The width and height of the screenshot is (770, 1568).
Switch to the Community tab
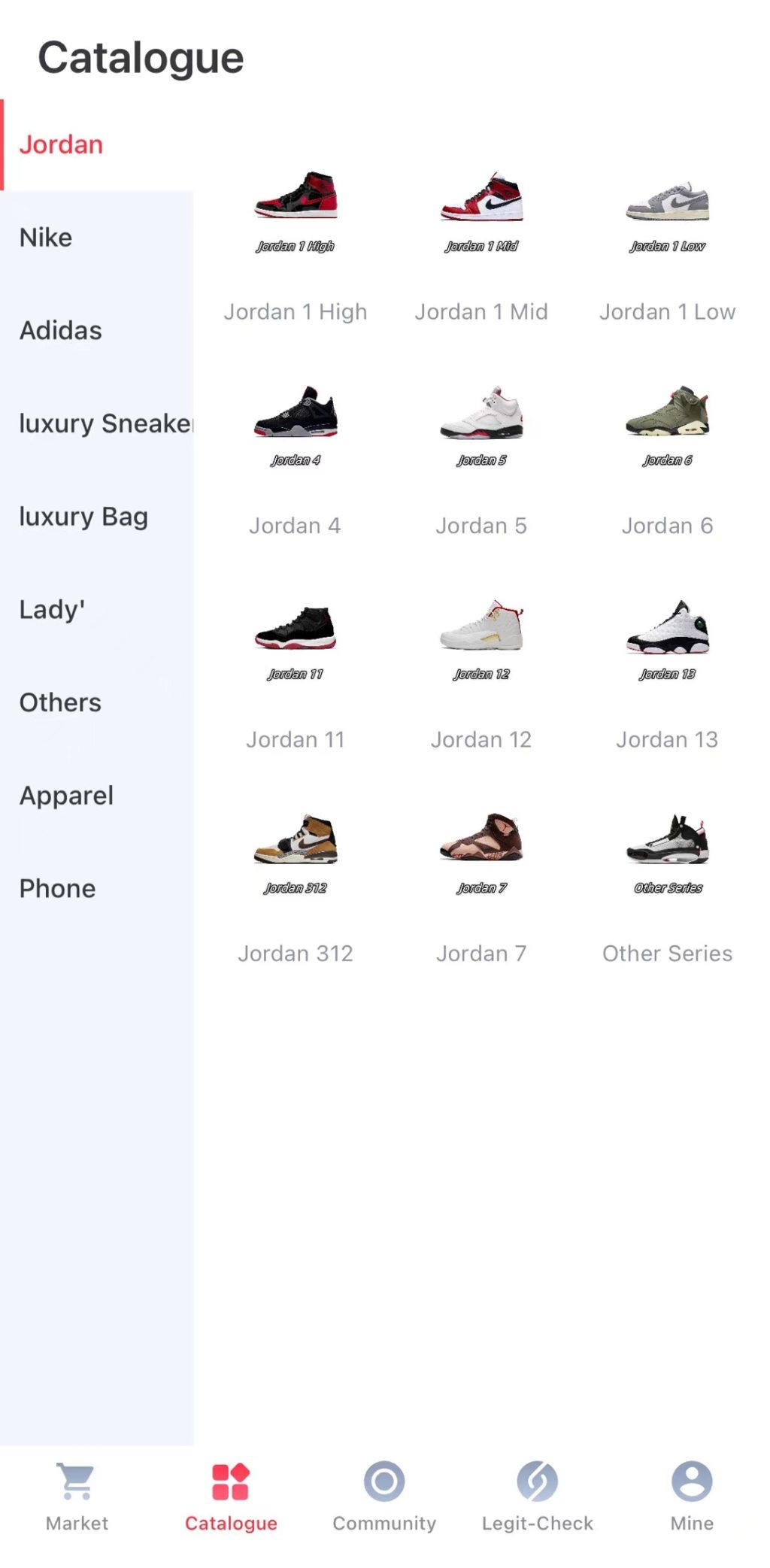[384, 1497]
